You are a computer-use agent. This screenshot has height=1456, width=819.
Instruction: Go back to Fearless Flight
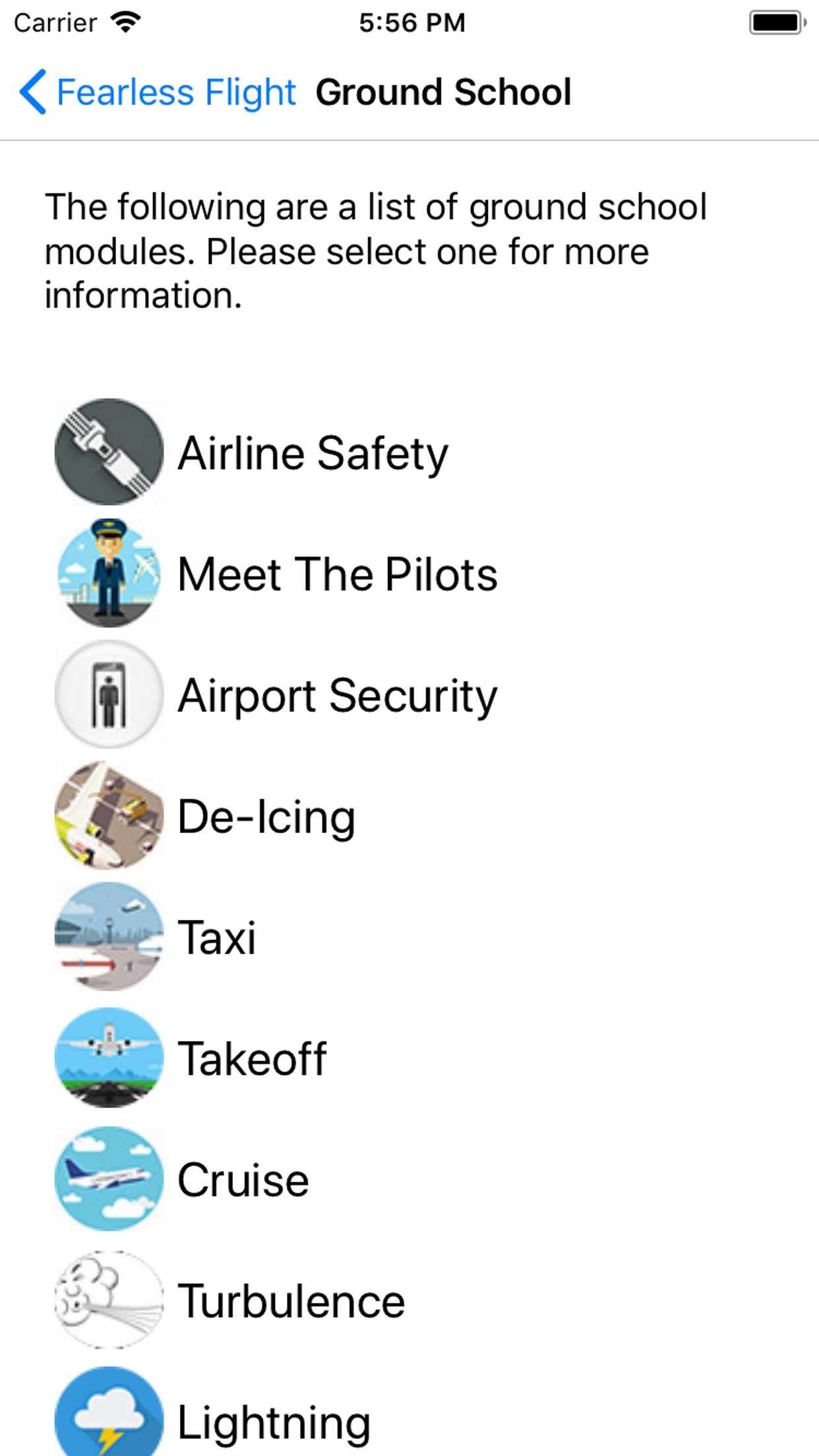tap(158, 92)
